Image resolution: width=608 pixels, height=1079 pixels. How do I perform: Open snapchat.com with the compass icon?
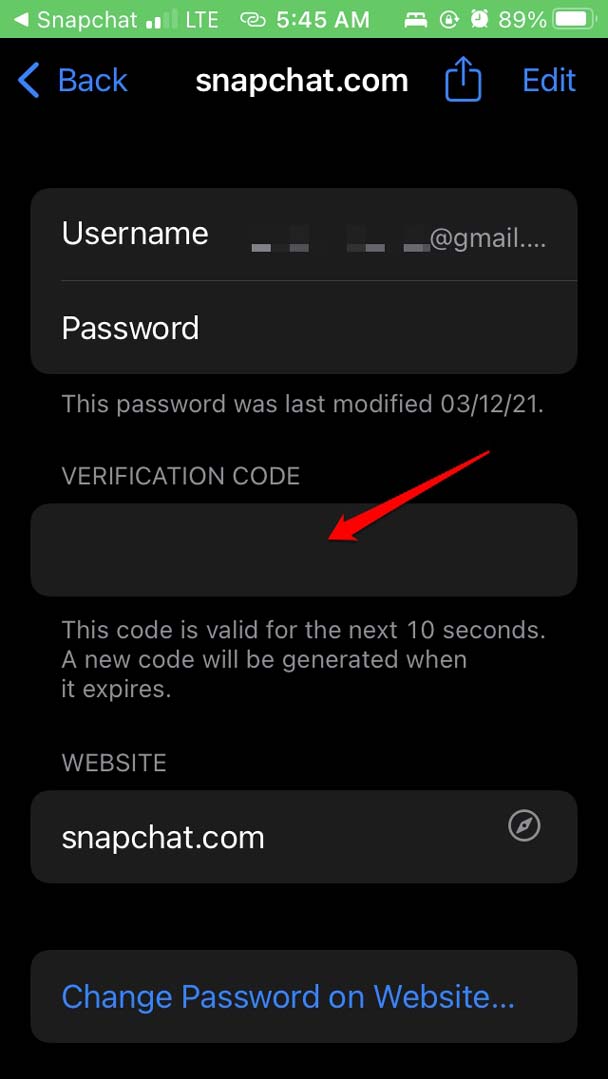(x=524, y=826)
